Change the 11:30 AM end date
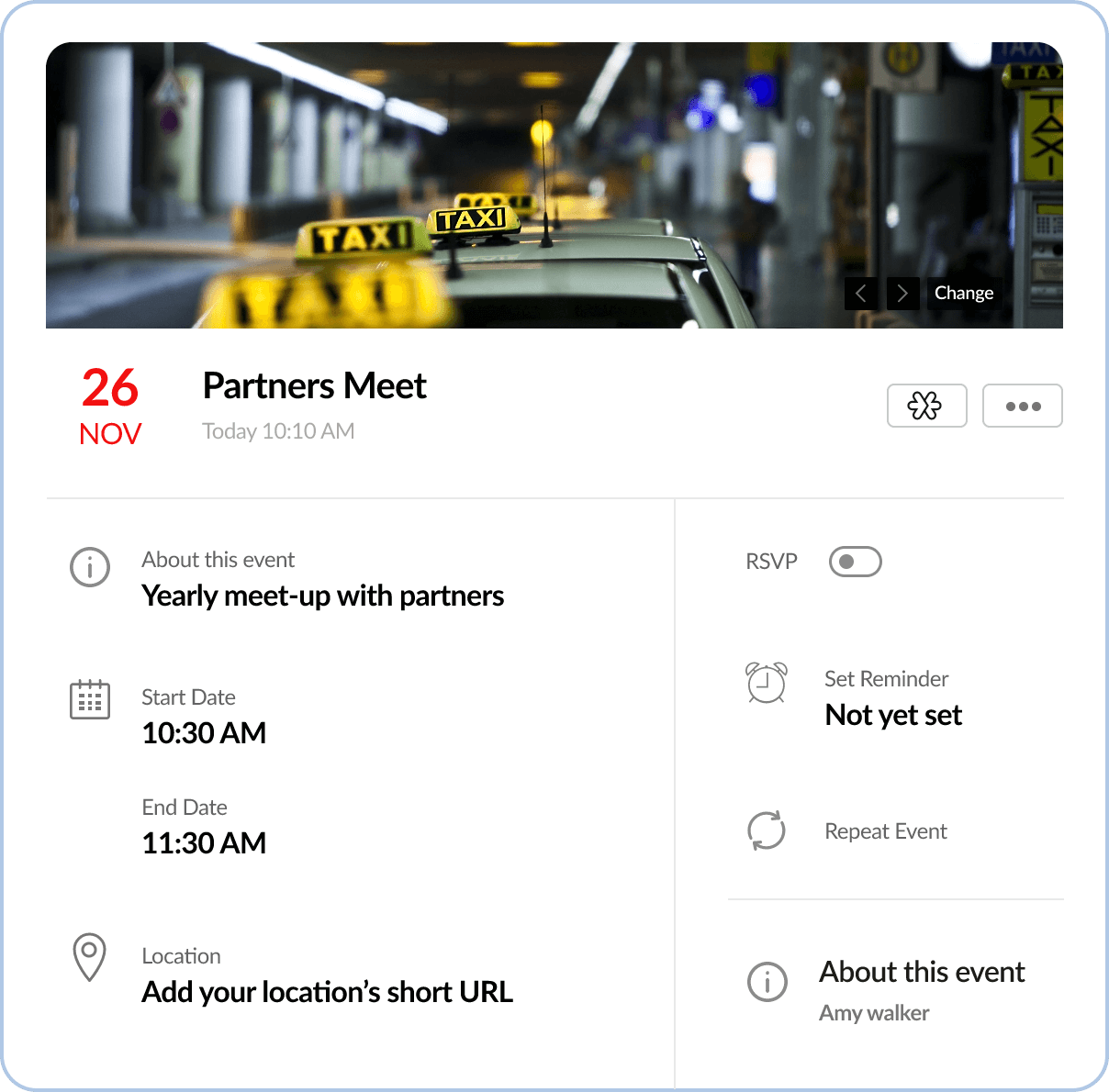Screen dimensions: 1109x1092 coord(204,843)
